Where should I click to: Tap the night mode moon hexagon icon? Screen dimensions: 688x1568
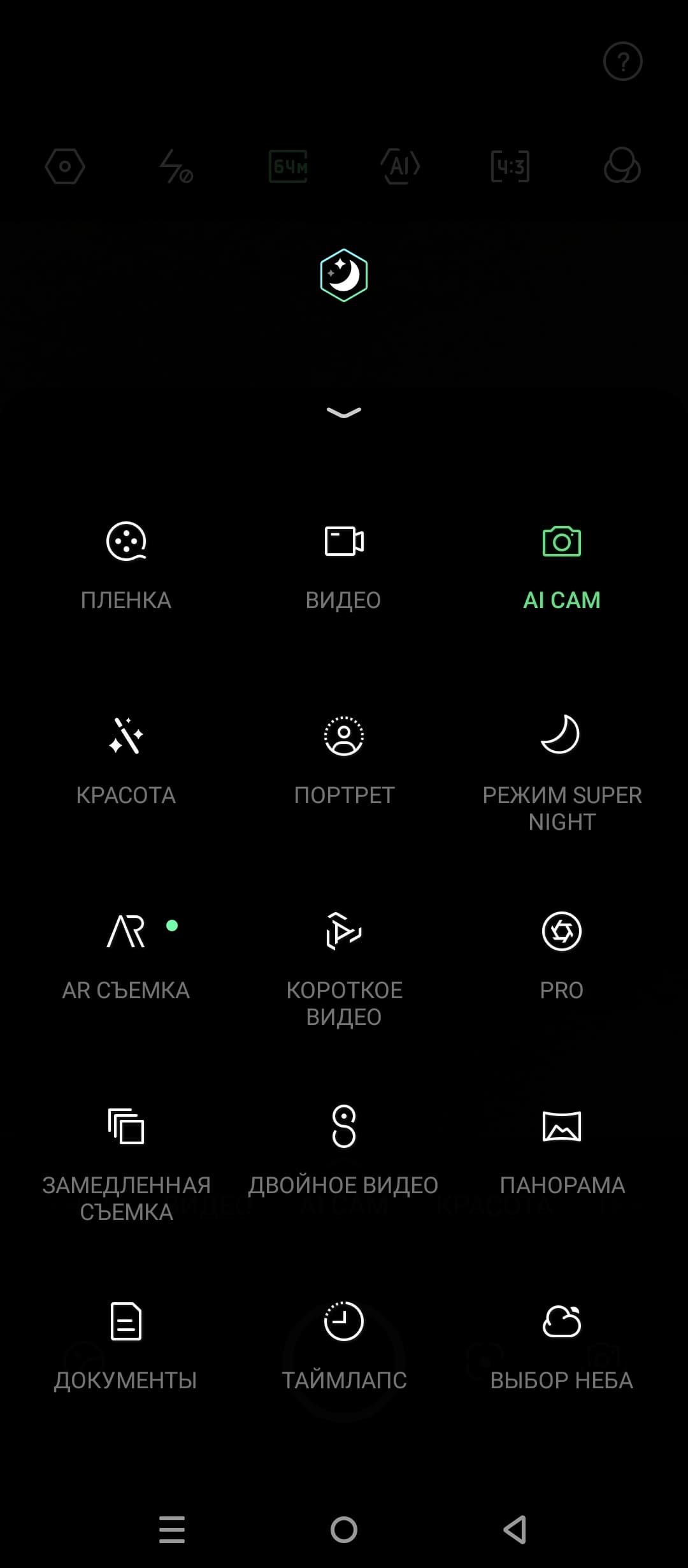(344, 275)
